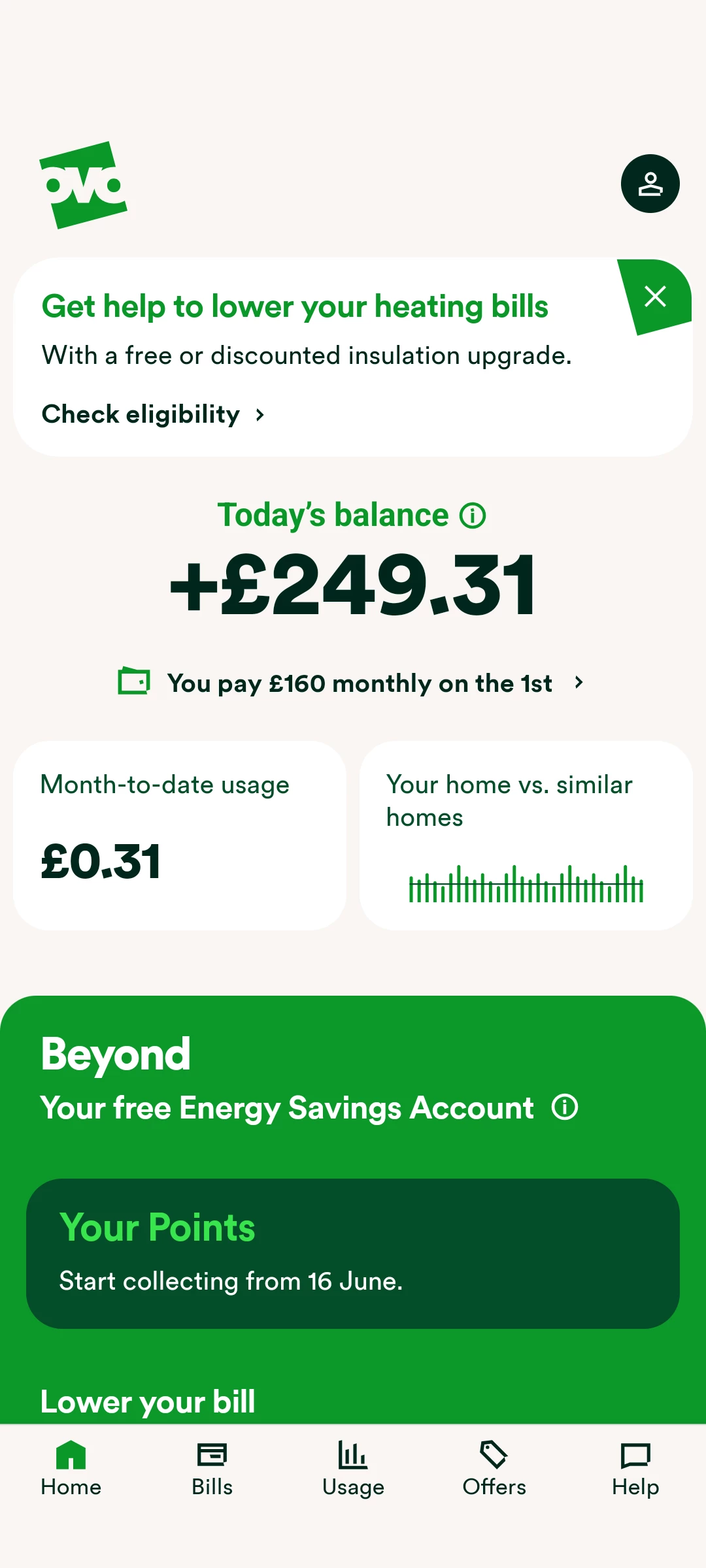Open Your home vs. similar homes card
706x1568 pixels.
[526, 835]
